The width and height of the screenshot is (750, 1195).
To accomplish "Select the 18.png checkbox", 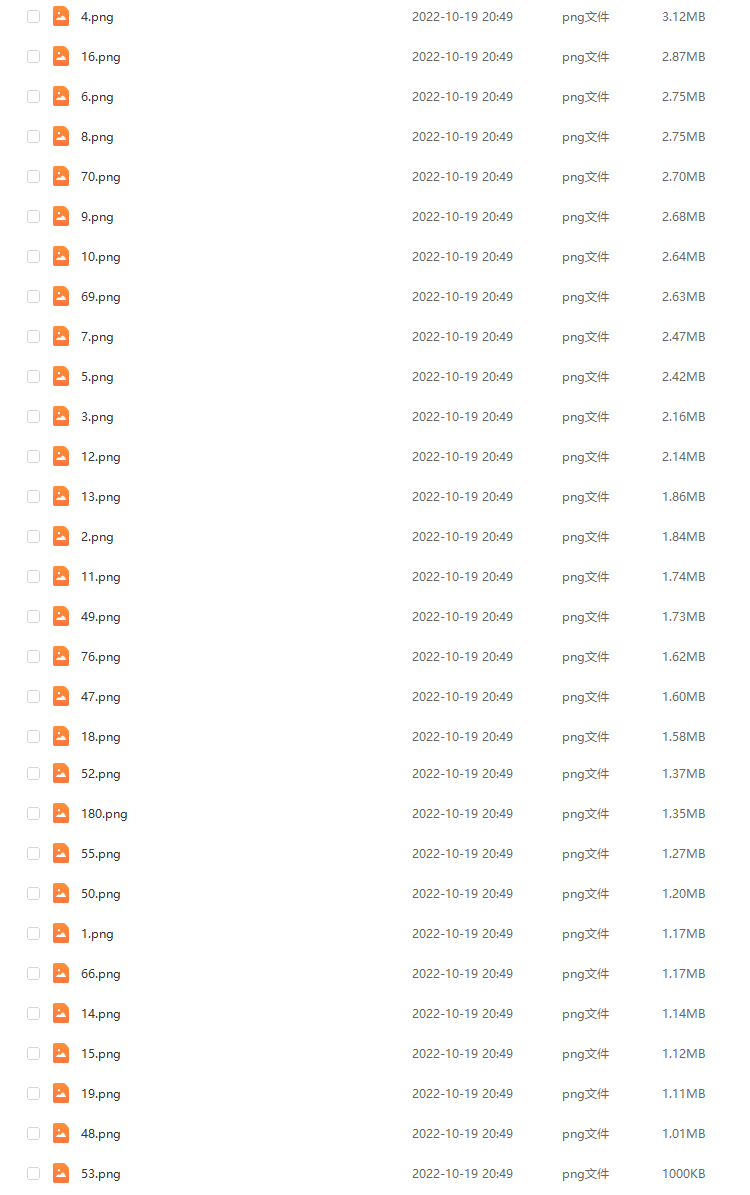I will point(34,737).
